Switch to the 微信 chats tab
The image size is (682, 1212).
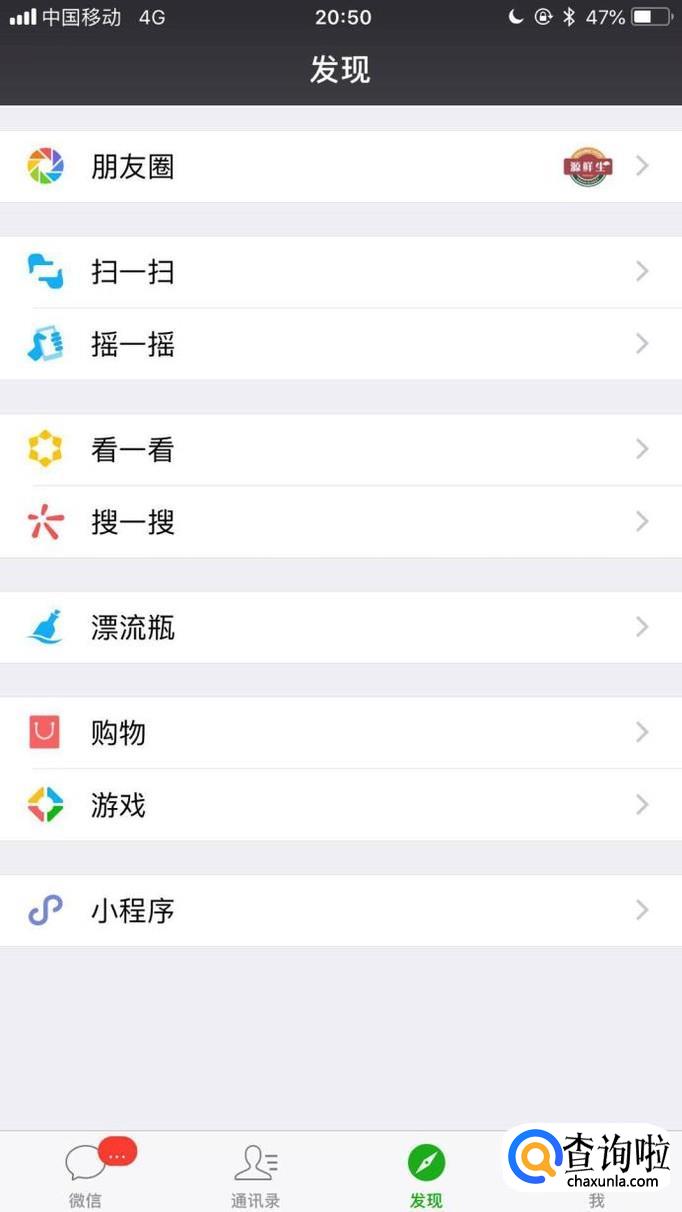coord(86,1174)
